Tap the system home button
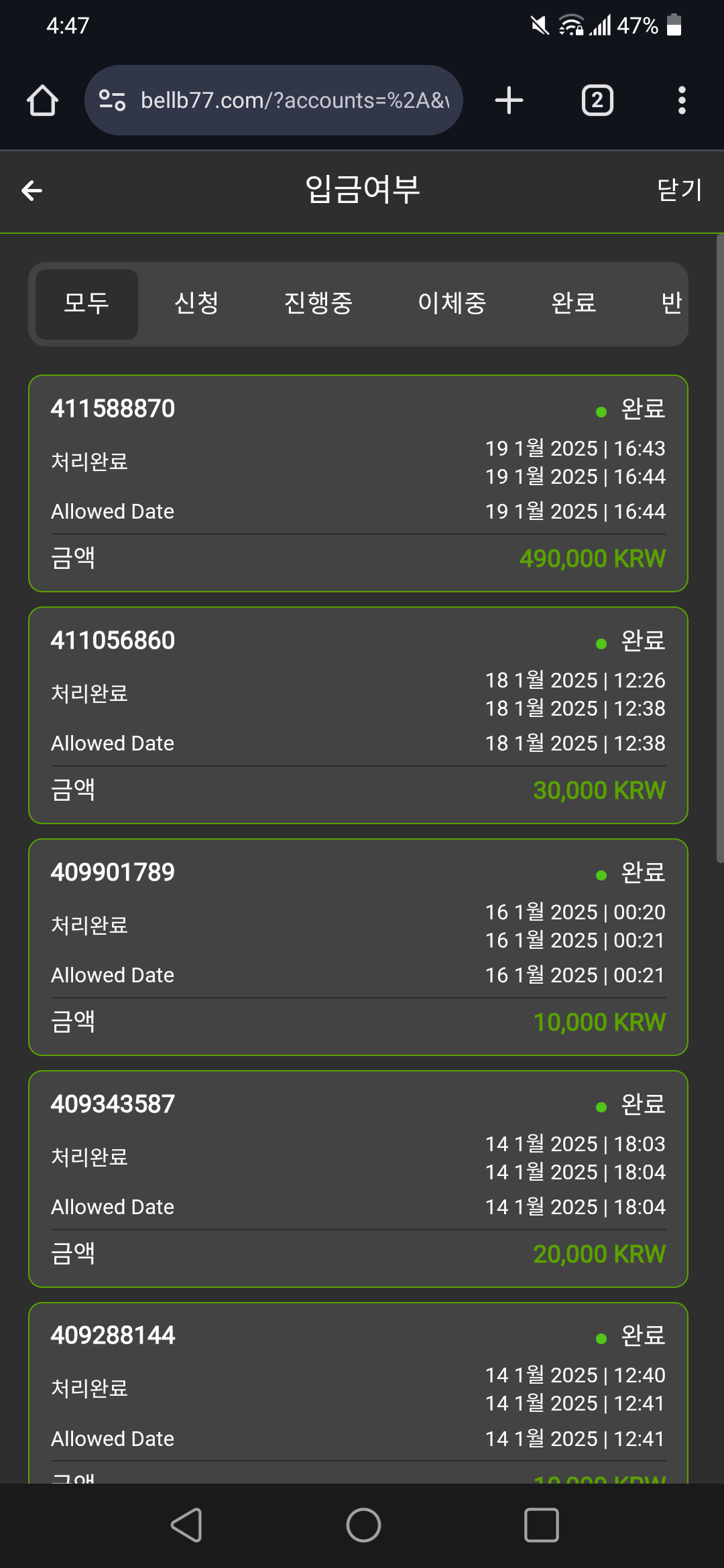The image size is (724, 1568). [x=363, y=1526]
